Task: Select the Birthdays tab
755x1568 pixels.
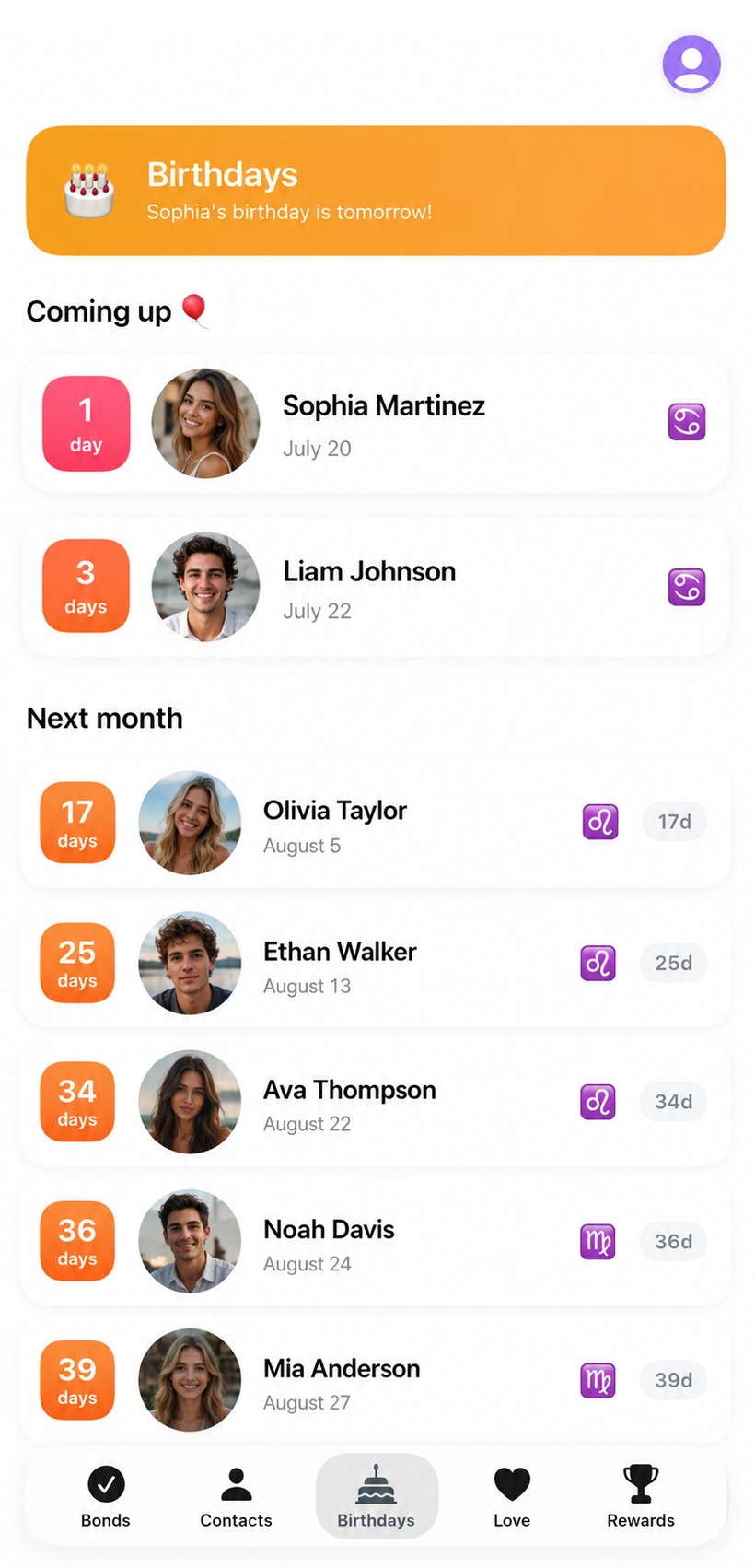Action: 377,1496
